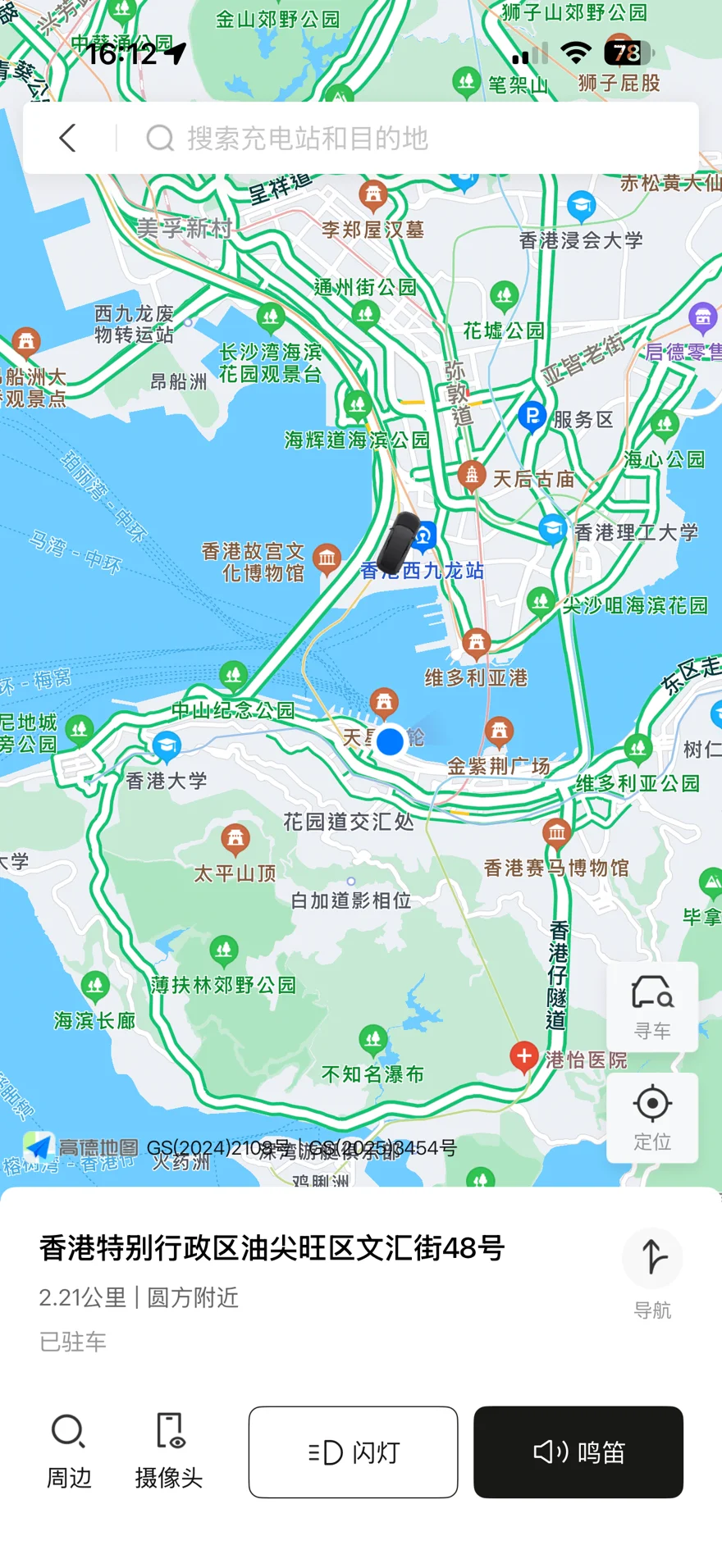This screenshot has height=1568, width=722.
Task: Flash the car lights with 闪灯
Action: [354, 1452]
